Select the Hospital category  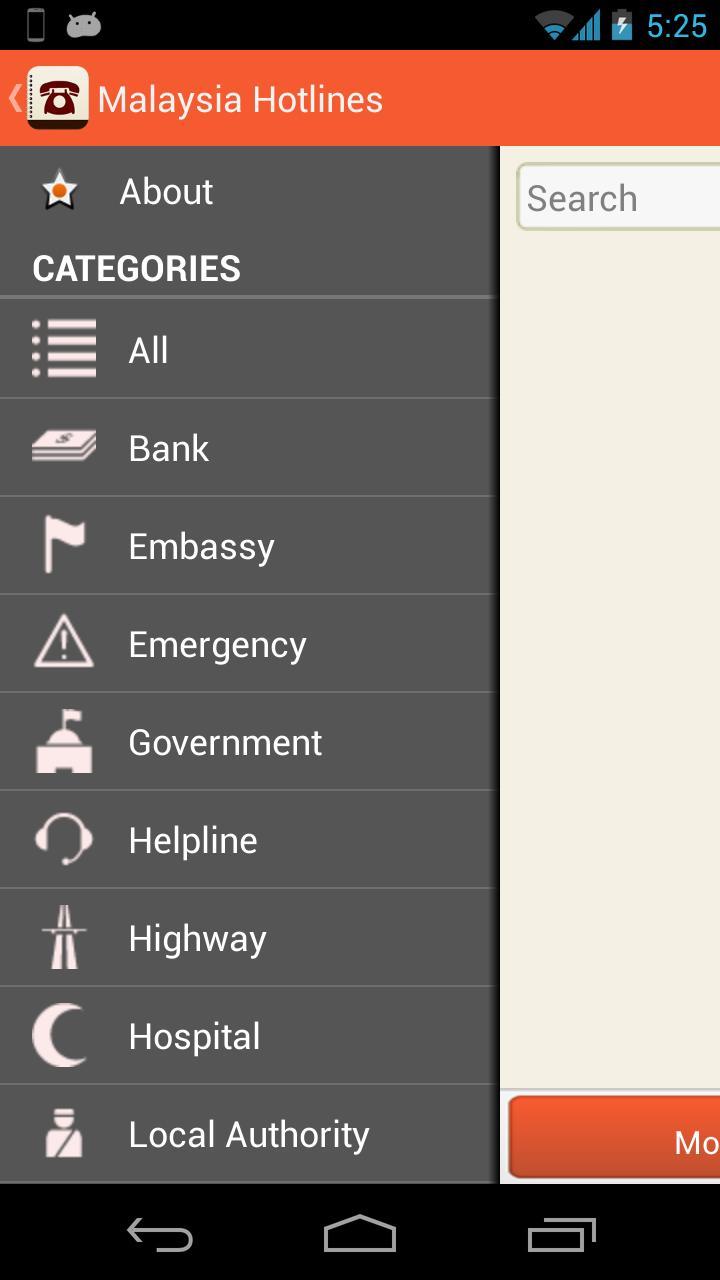point(194,1036)
